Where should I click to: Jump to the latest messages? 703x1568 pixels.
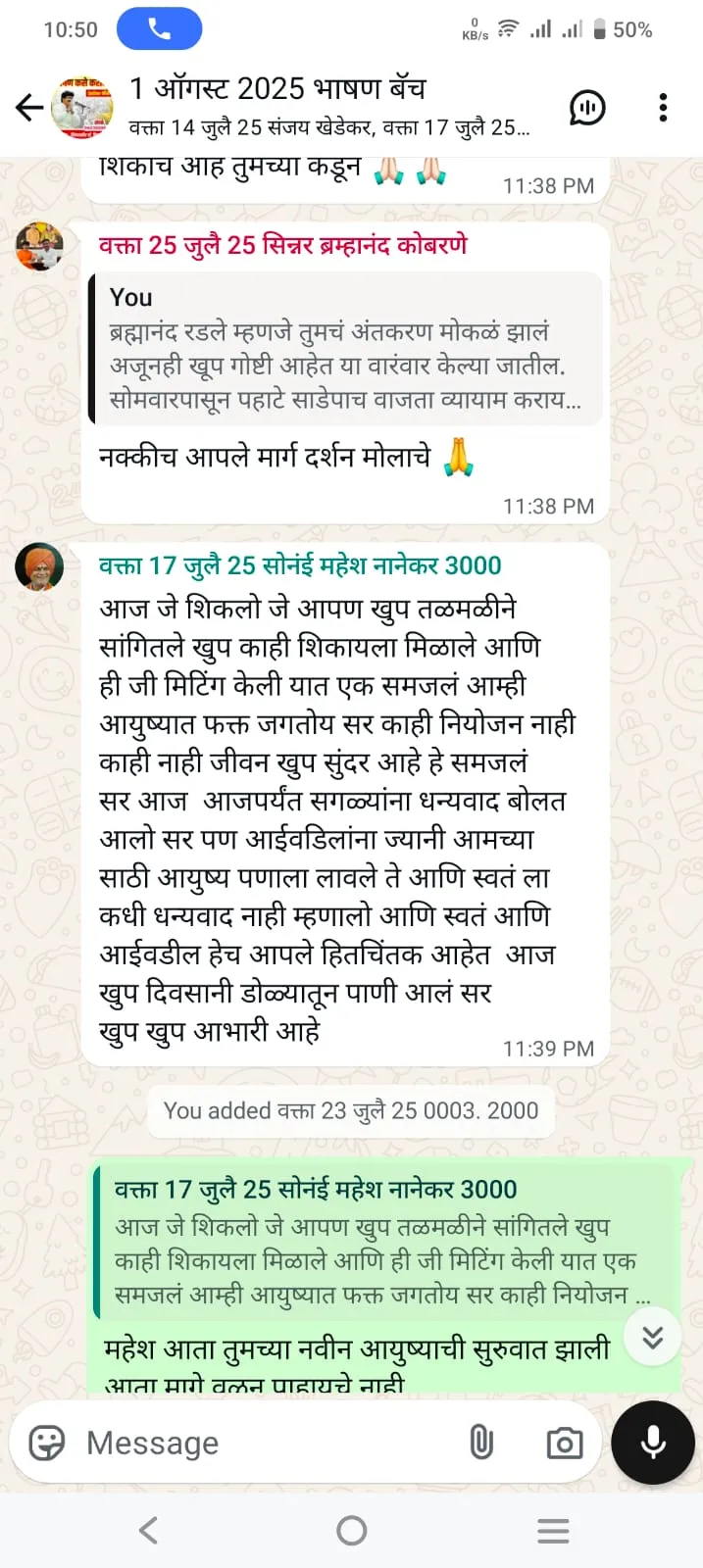point(653,1338)
